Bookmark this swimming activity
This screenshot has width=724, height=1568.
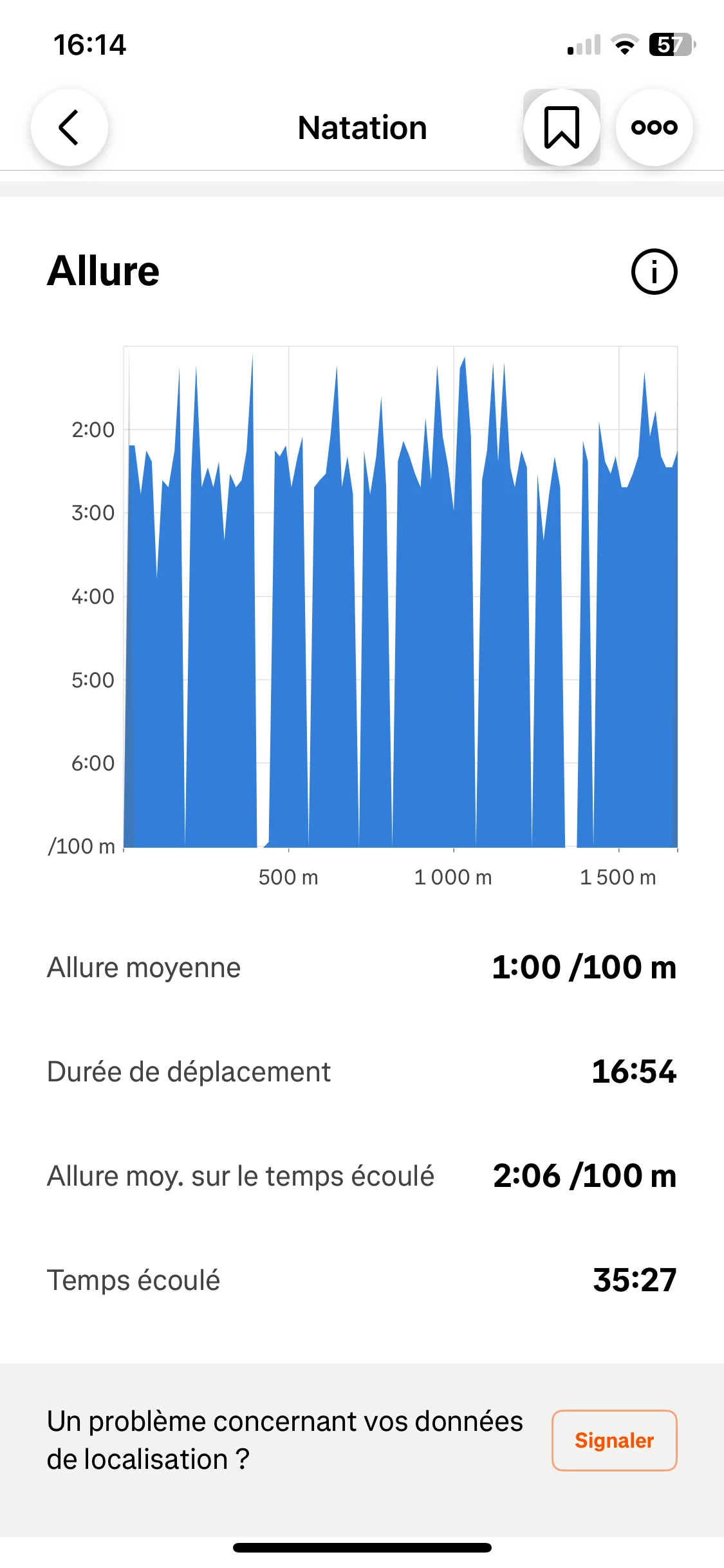pos(562,127)
